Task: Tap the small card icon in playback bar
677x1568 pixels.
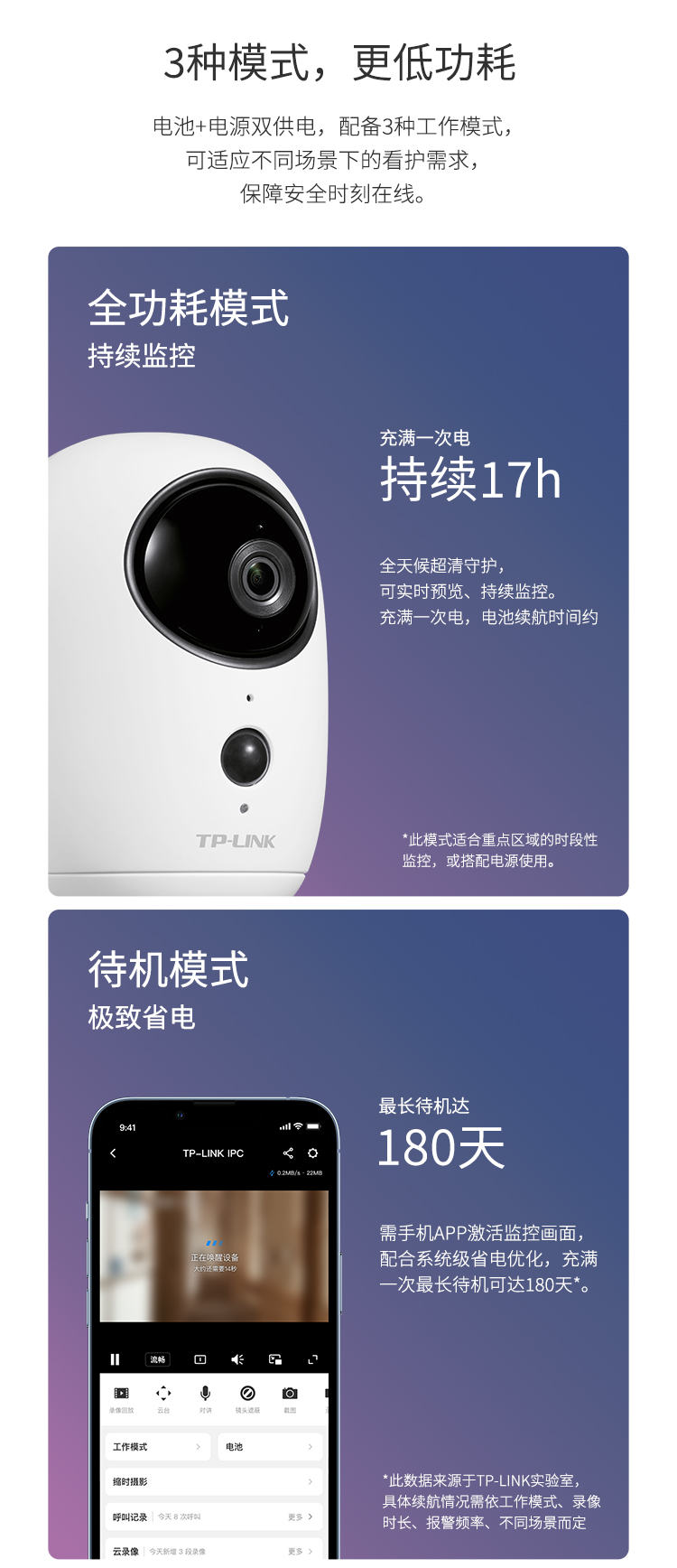Action: pos(200,1359)
